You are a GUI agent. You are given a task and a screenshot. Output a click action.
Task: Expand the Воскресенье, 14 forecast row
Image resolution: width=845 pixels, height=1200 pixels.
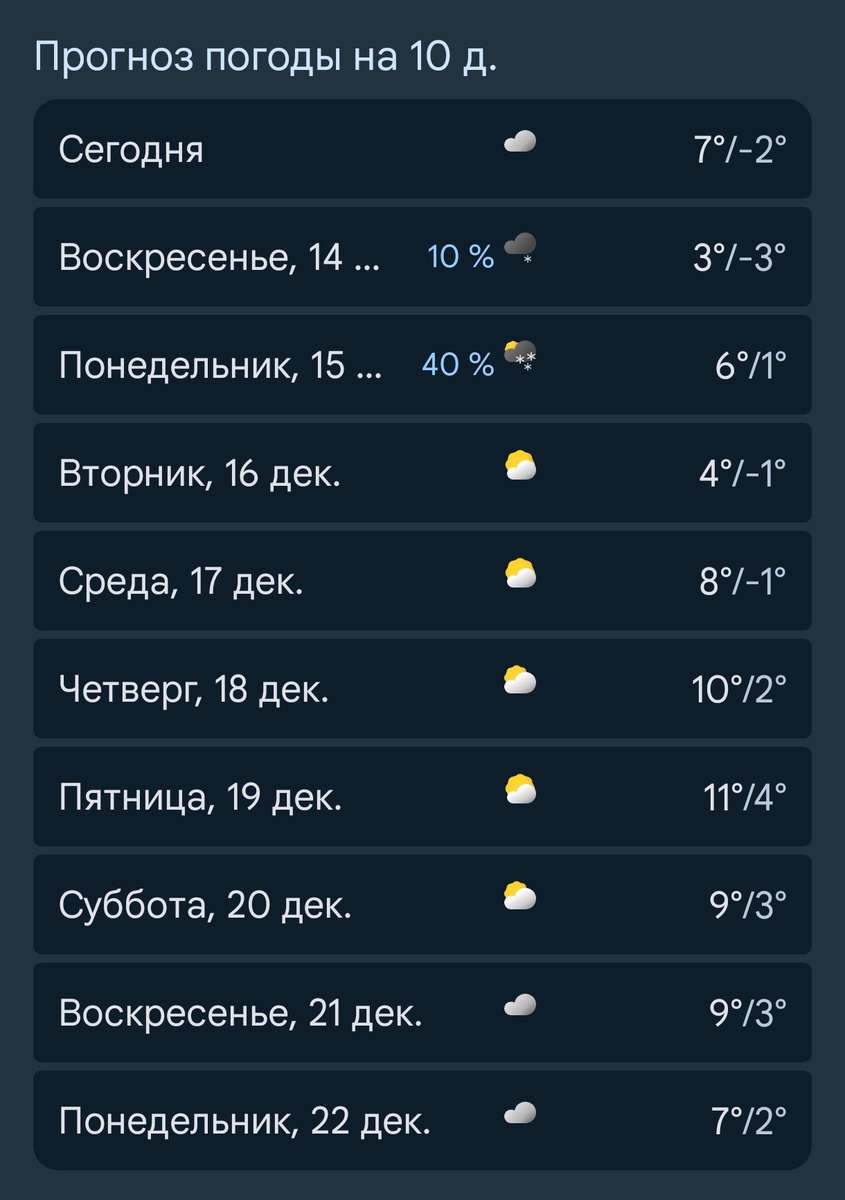point(422,257)
